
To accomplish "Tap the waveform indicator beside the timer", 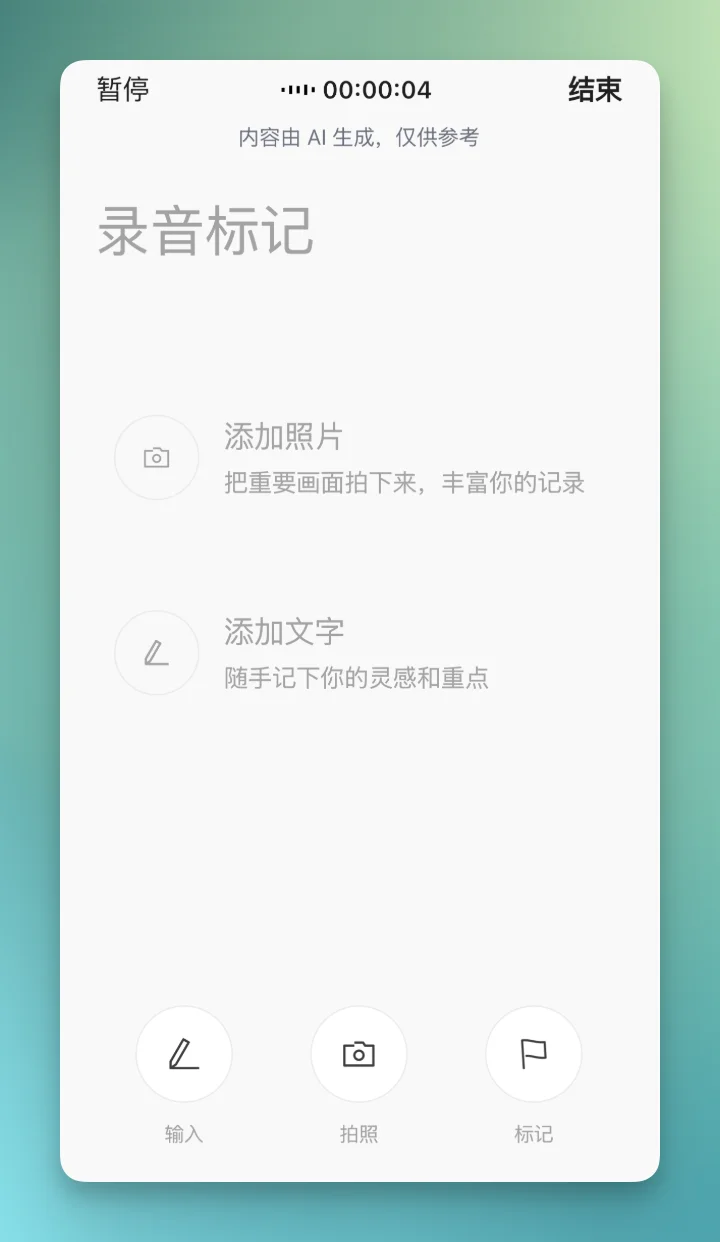I will (298, 88).
